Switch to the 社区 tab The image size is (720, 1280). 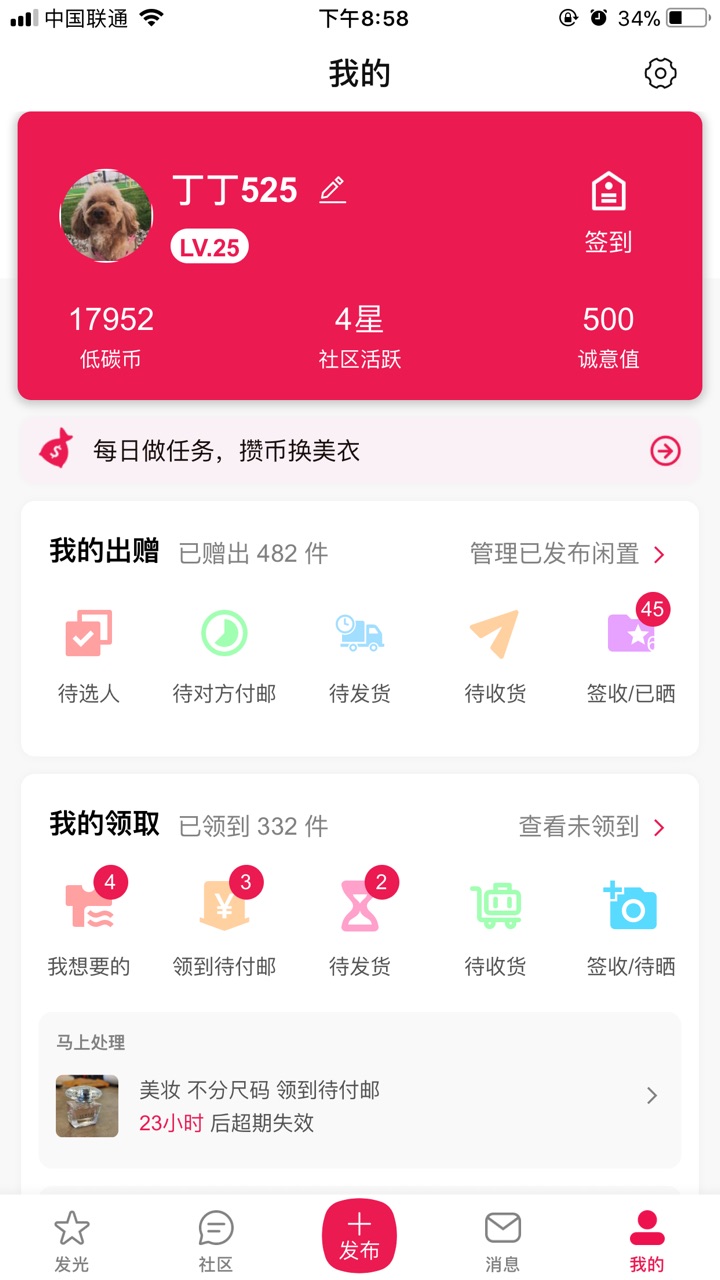tap(216, 1240)
